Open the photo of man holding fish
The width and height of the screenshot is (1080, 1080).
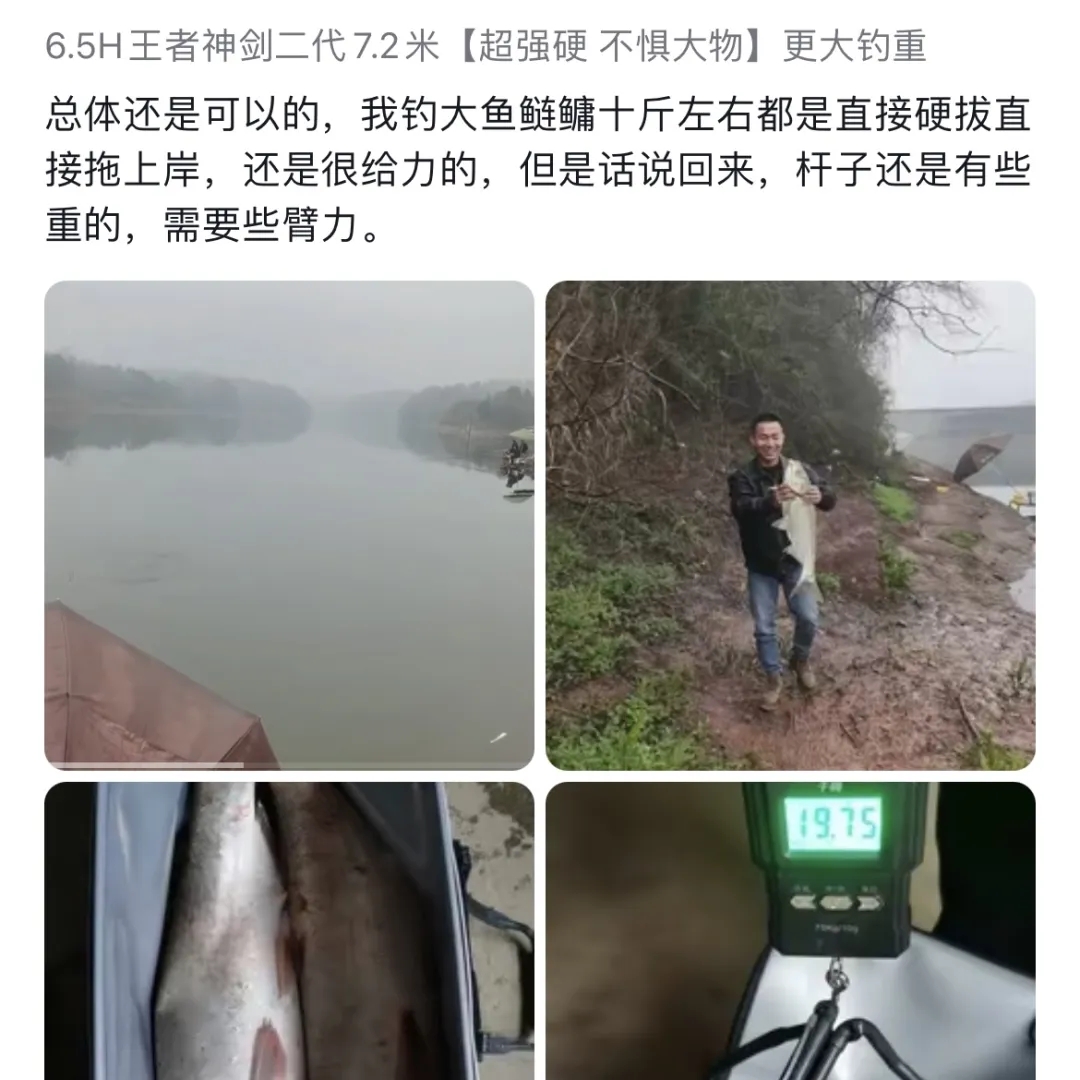[x=790, y=525]
